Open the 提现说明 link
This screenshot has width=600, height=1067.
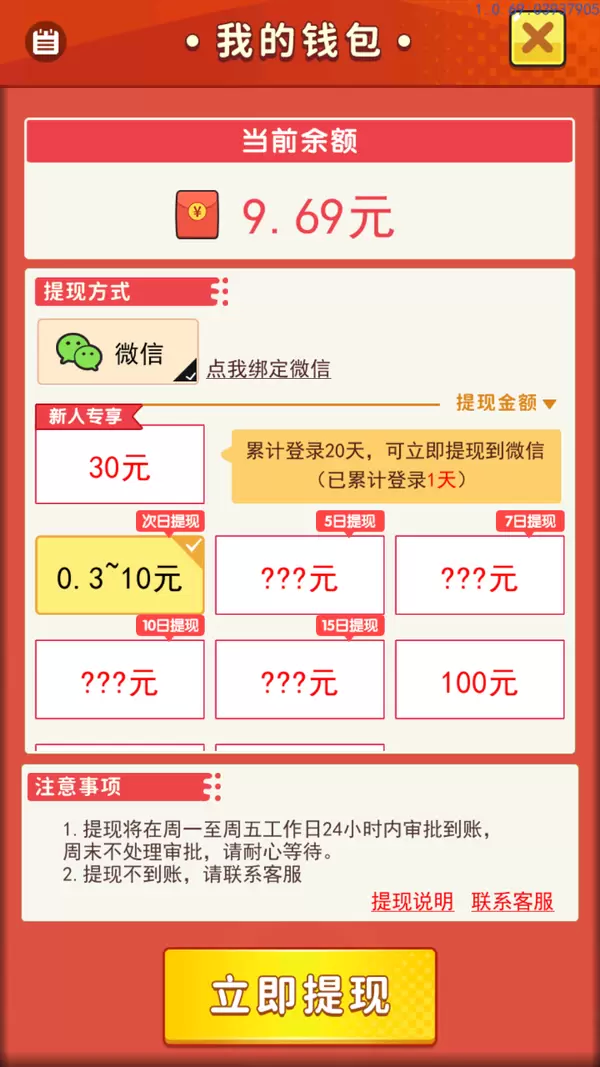pyautogui.click(x=412, y=901)
